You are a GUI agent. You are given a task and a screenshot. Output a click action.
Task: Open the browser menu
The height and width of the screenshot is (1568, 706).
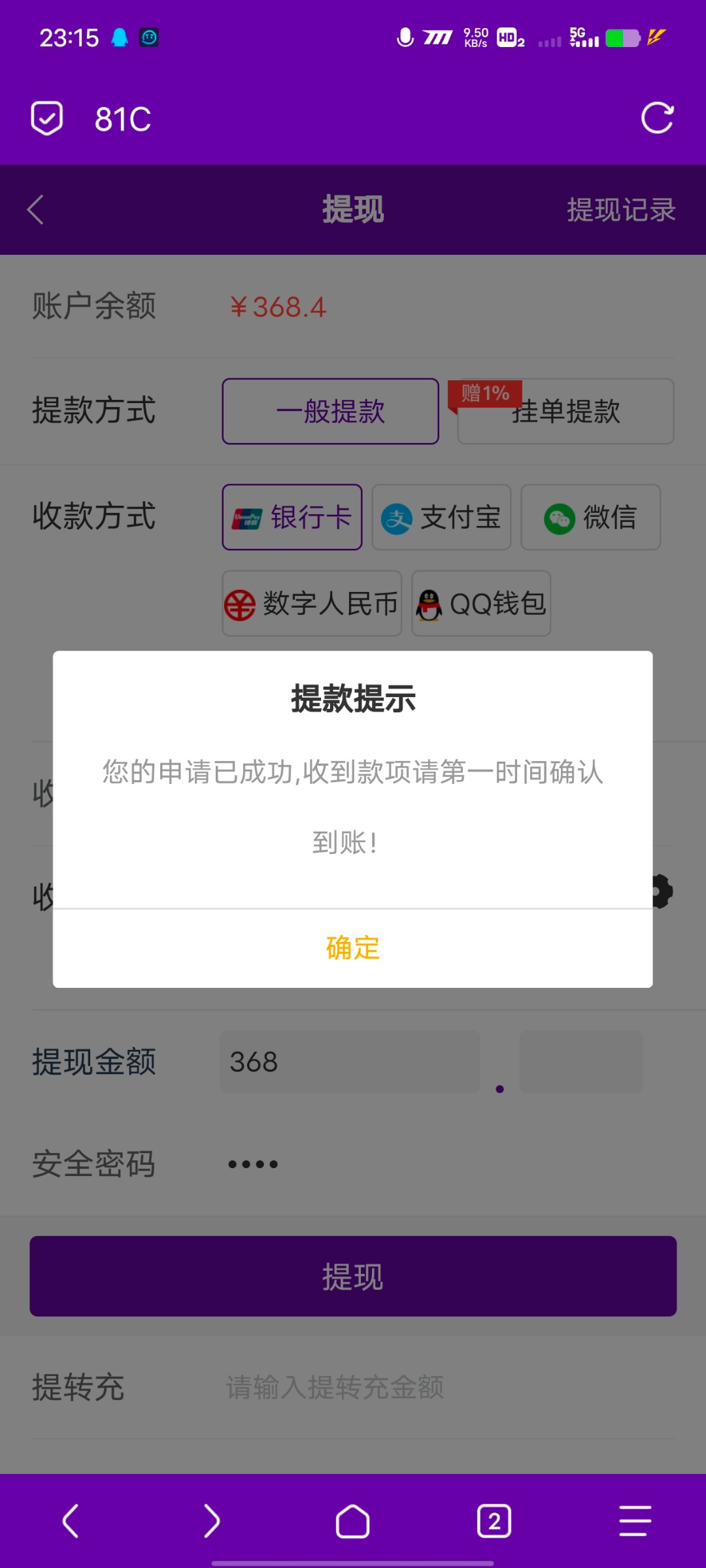click(635, 1522)
